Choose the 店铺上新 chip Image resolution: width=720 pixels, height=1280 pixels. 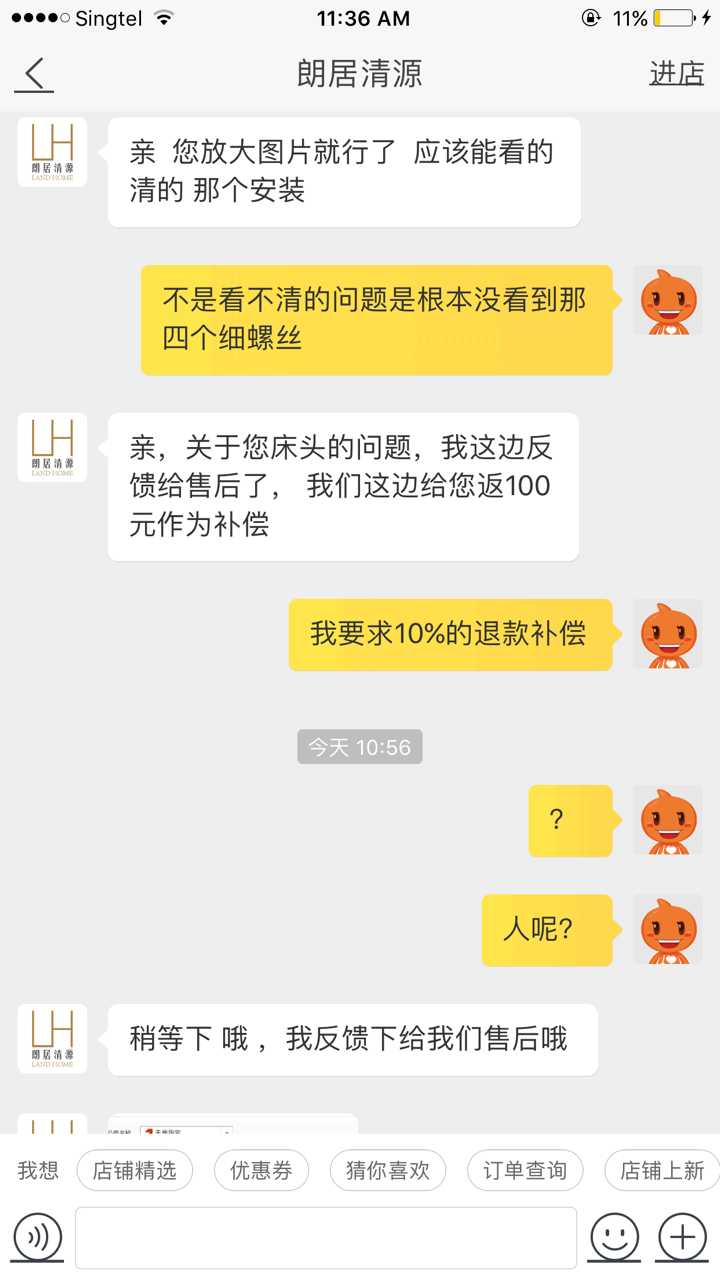(x=661, y=1170)
